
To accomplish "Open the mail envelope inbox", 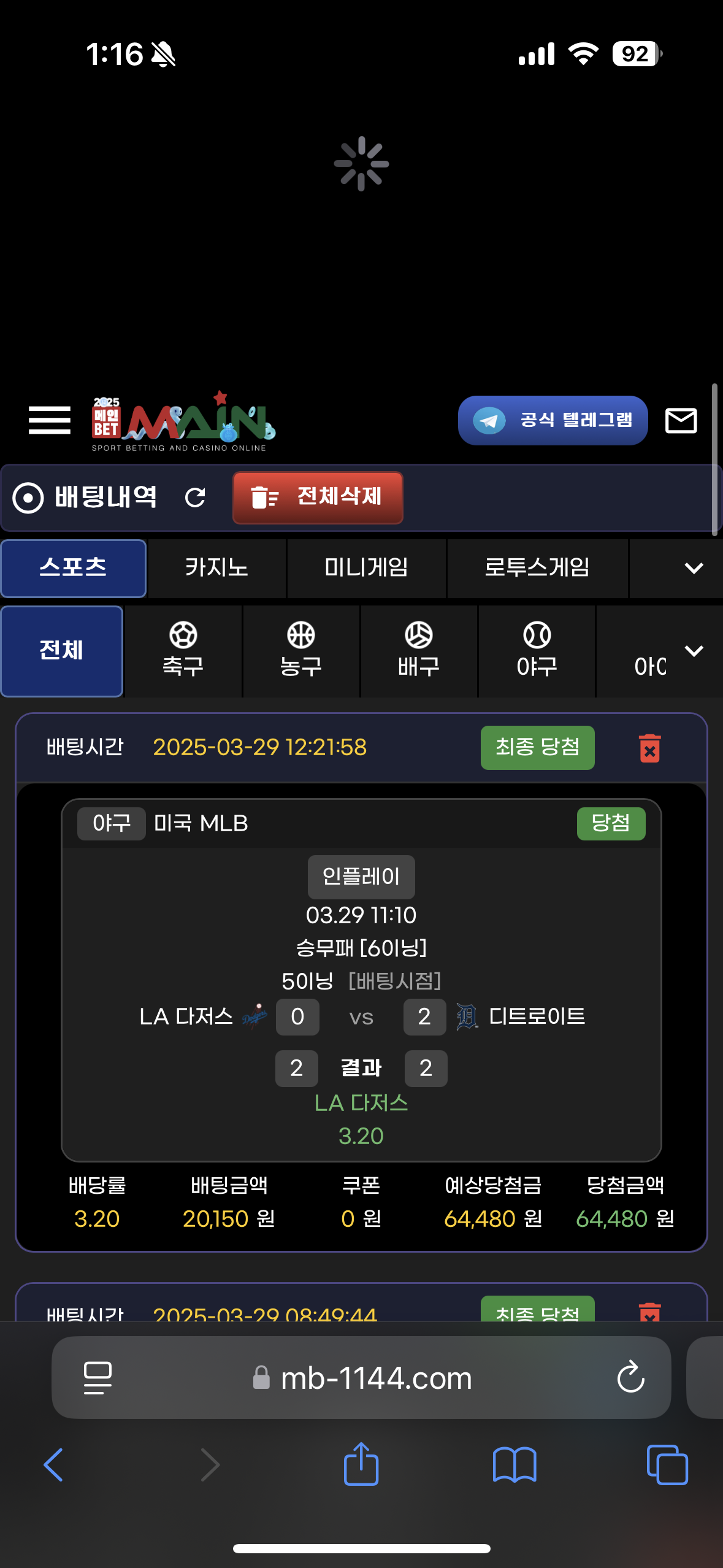I will click(x=681, y=421).
